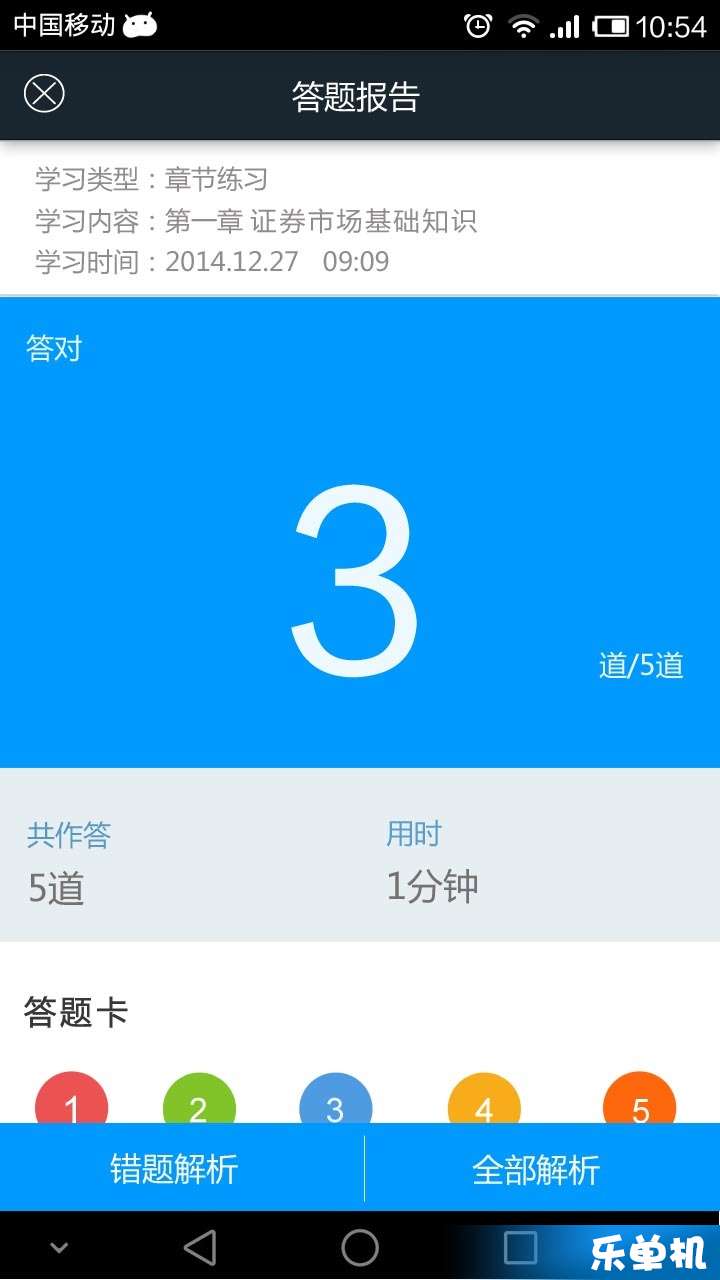Screen dimensions: 720x1280
Task: Go back using the system back button
Action: pyautogui.click(x=200, y=1247)
